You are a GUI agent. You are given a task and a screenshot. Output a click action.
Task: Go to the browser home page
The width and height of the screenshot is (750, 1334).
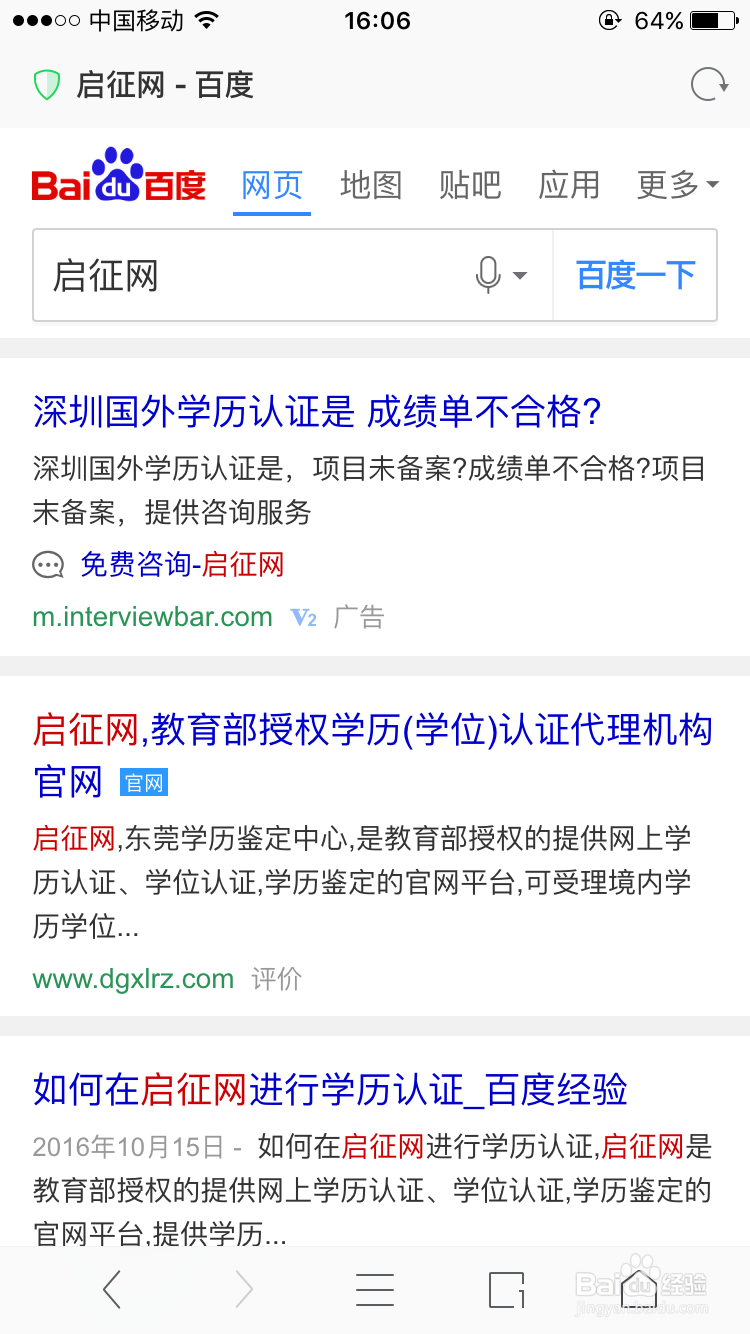639,1290
